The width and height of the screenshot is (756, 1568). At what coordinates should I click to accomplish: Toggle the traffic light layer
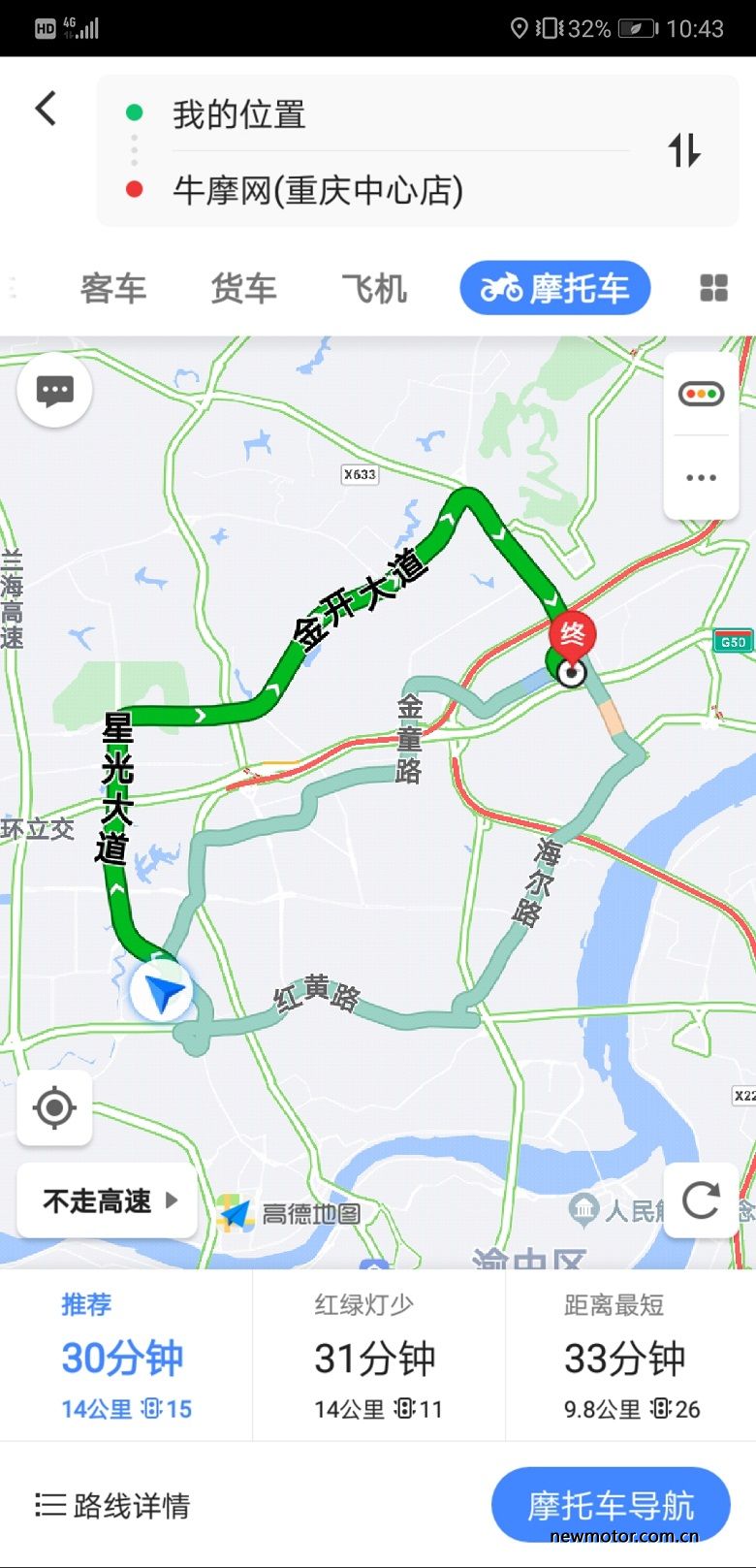(701, 394)
